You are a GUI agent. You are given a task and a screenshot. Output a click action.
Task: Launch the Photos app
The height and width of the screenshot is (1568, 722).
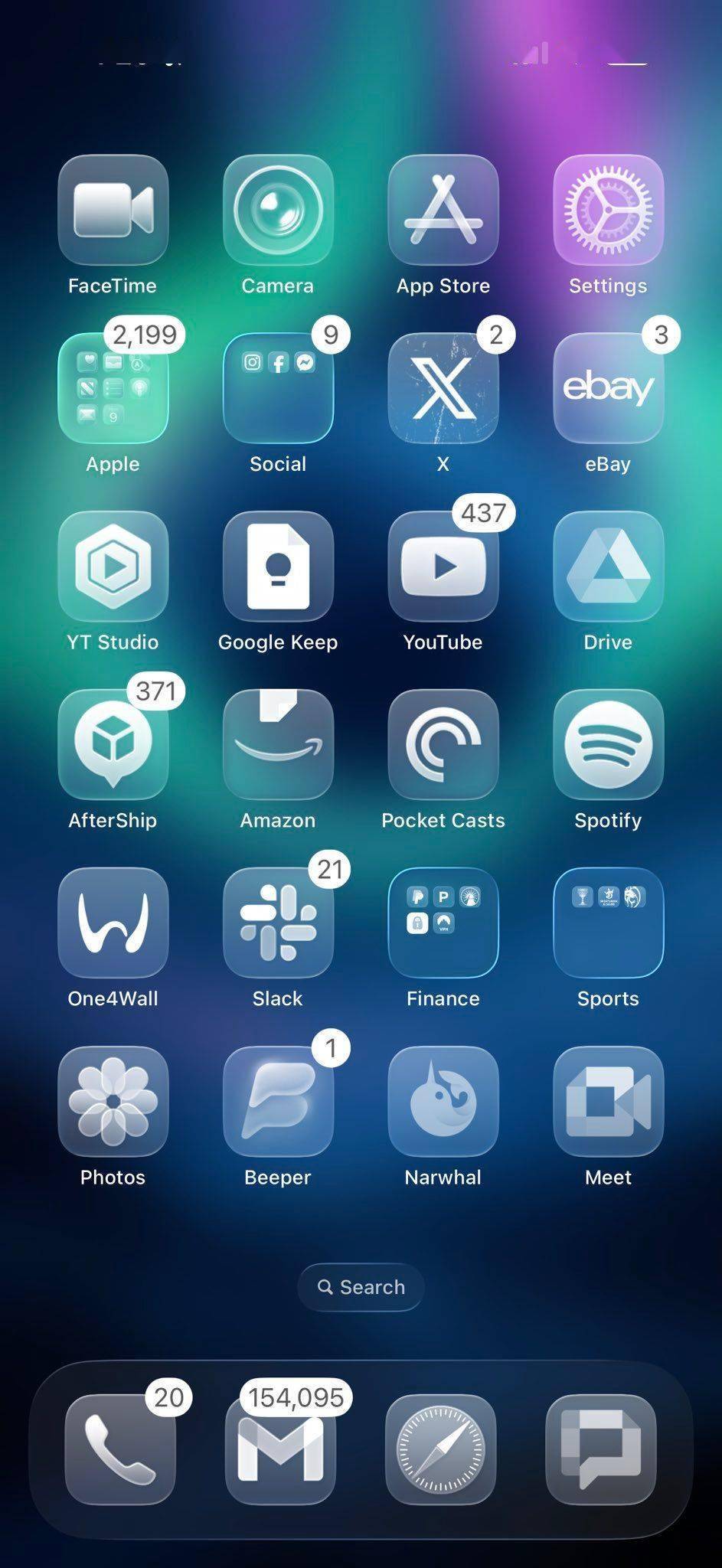click(113, 1102)
